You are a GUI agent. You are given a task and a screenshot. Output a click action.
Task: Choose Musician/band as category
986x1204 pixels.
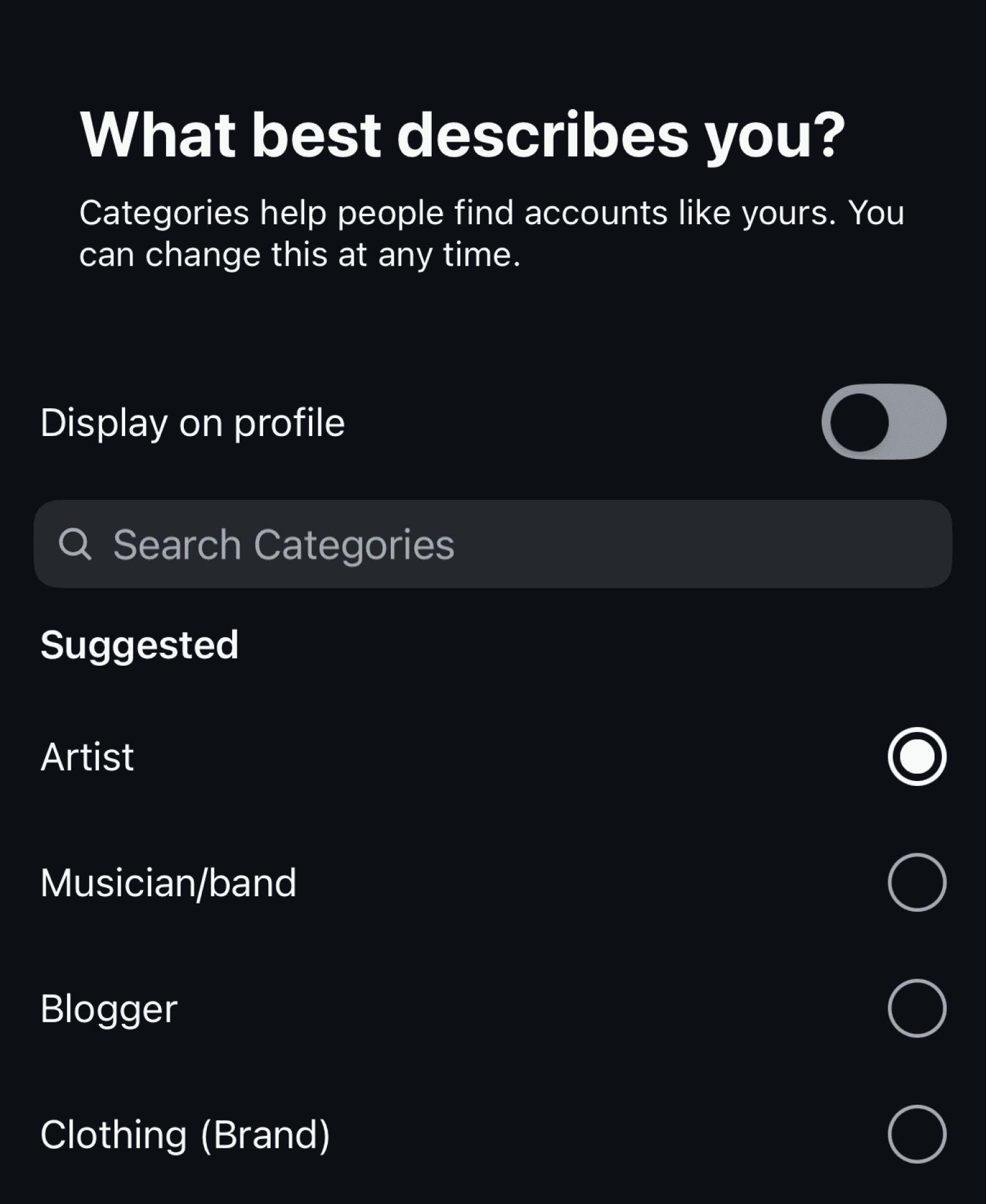(x=916, y=882)
